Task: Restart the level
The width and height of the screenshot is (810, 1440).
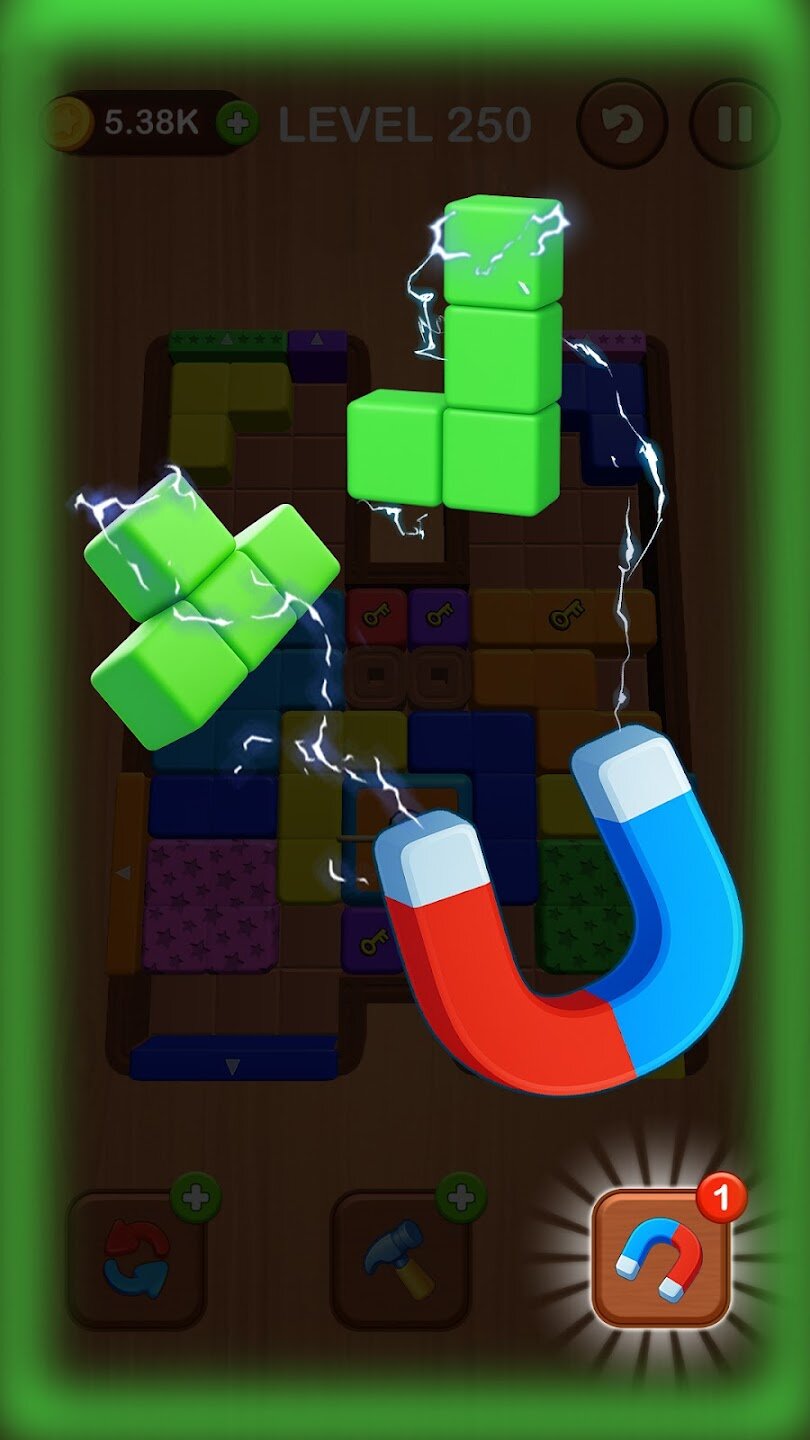Action: click(622, 124)
